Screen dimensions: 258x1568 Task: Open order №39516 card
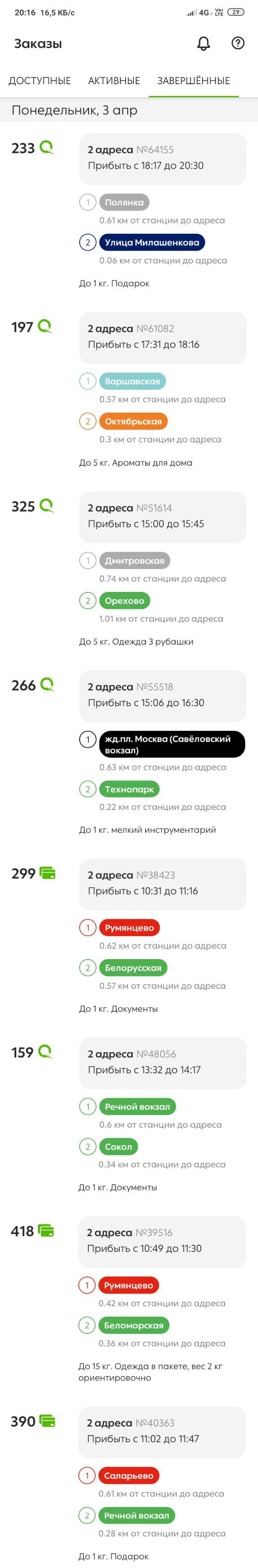162,1241
